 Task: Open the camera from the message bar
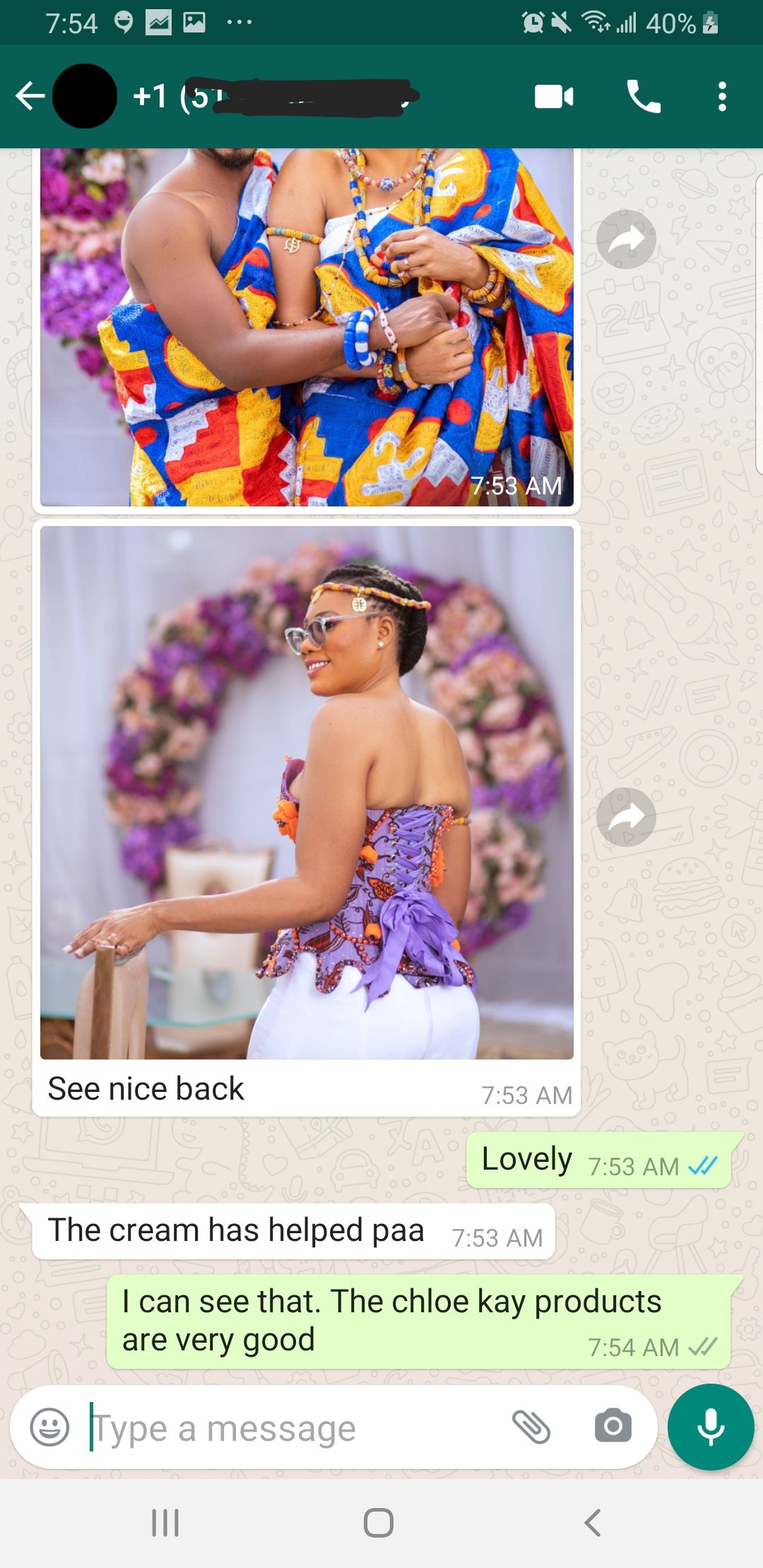tap(613, 1427)
